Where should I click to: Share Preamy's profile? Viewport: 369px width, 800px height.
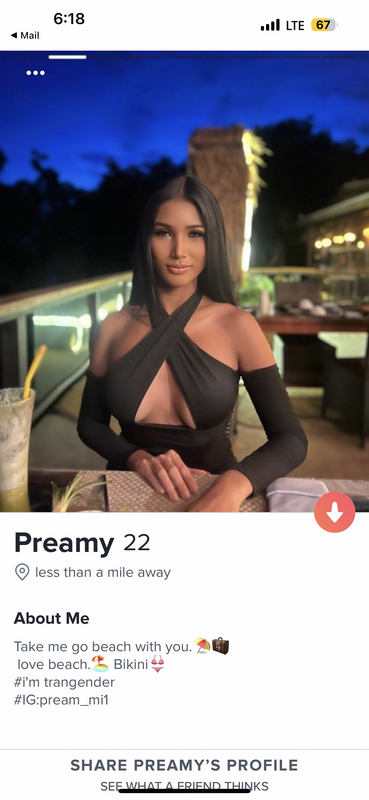pyautogui.click(x=184, y=765)
